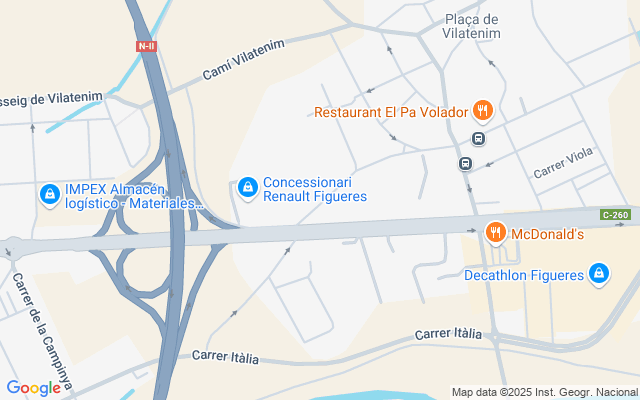Viewport: 640px width, 400px height.
Task: Open the Restaurant El Pa Volador marker
Action: pyautogui.click(x=482, y=111)
